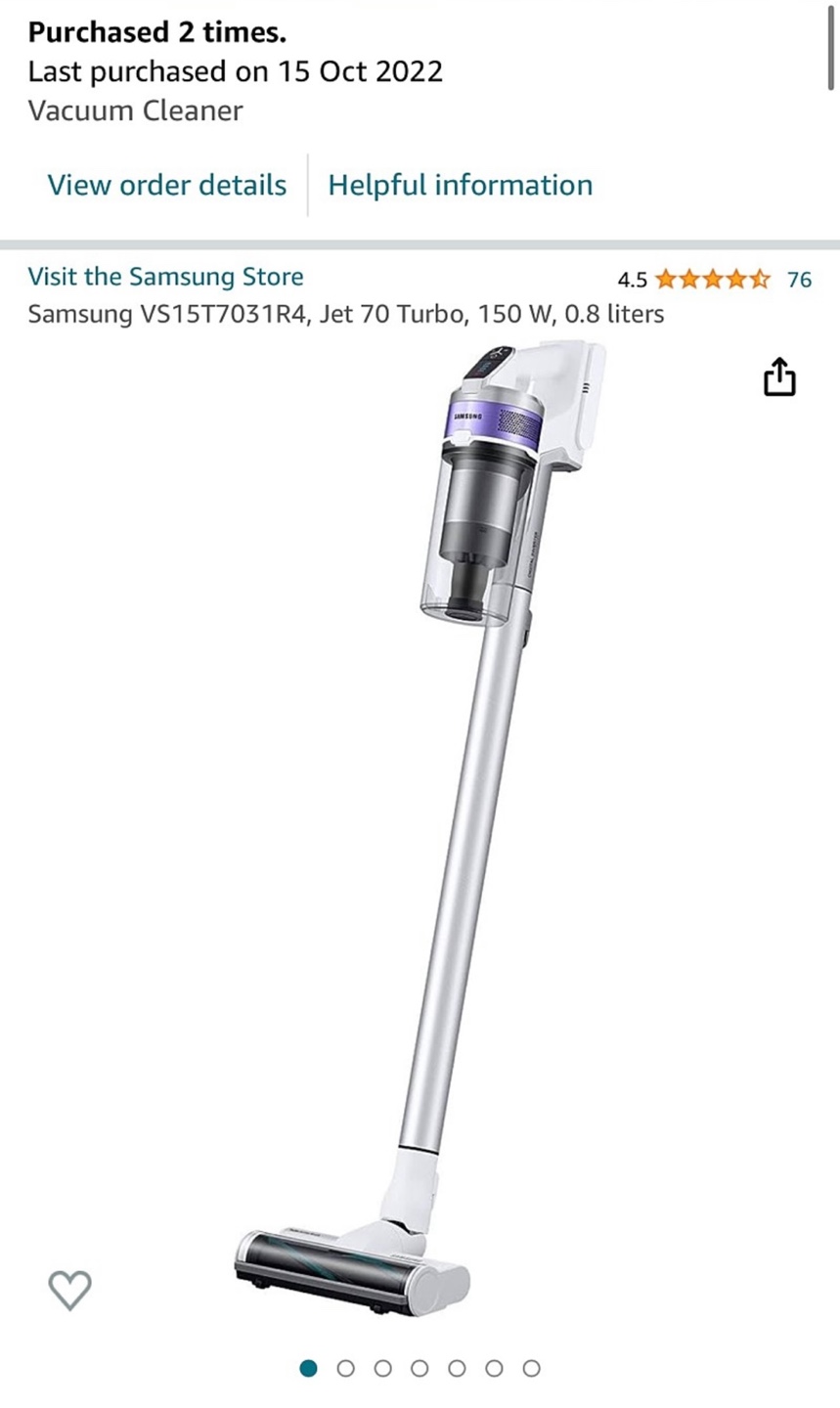Jump to the second image dot
840x1408 pixels.
pyautogui.click(x=345, y=1368)
